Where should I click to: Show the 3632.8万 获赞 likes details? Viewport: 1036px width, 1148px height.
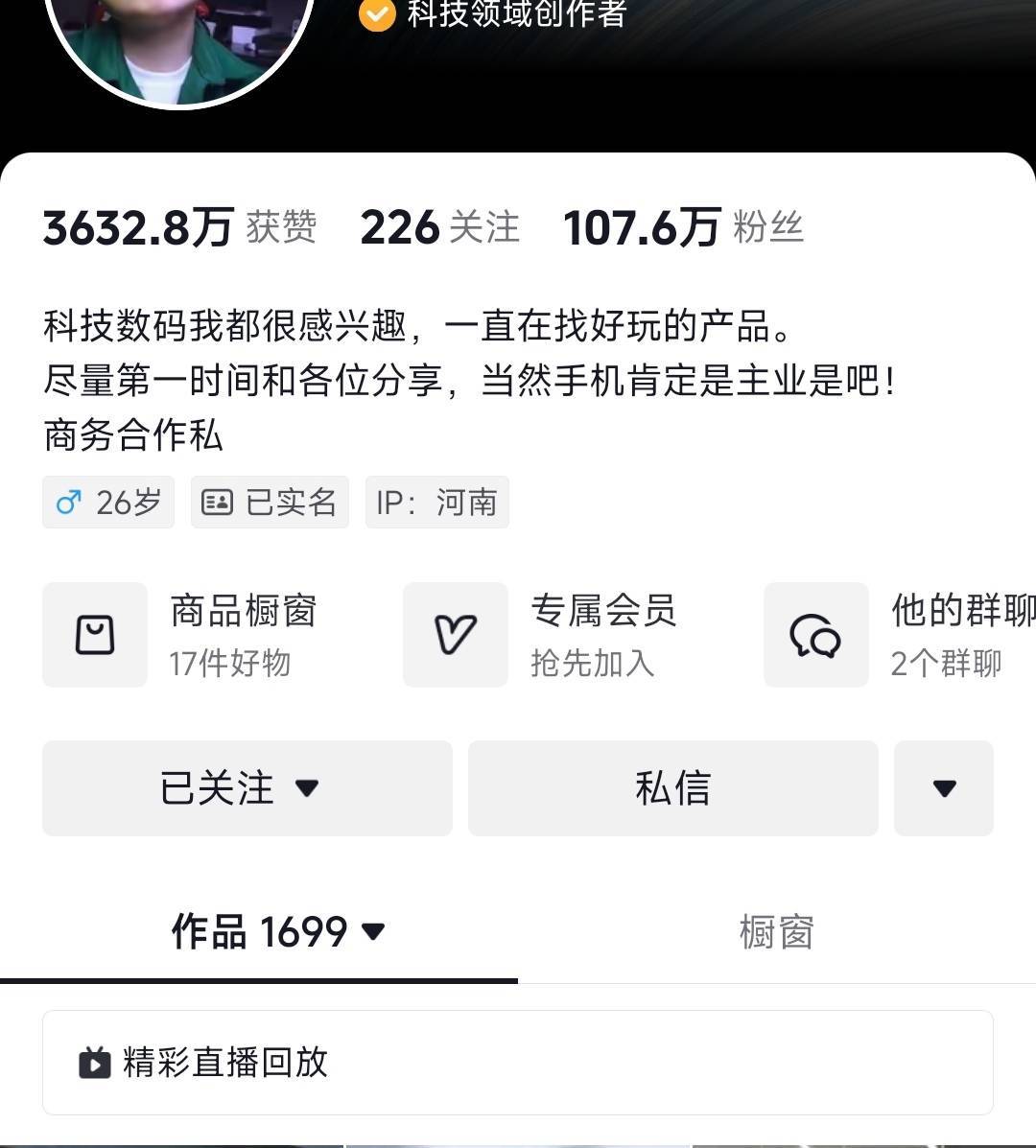tap(179, 228)
